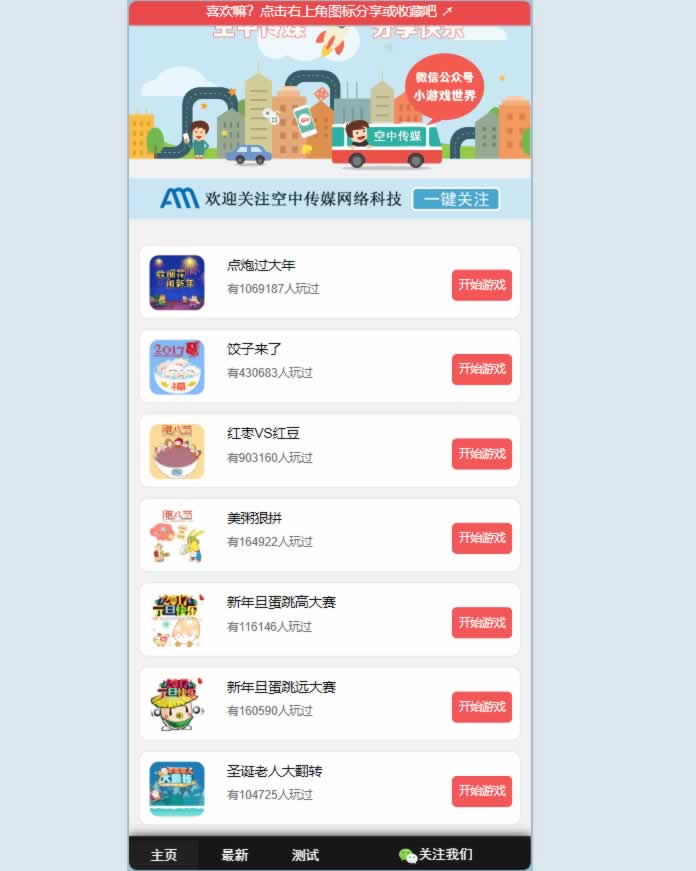This screenshot has width=696, height=871.
Task: Open the 饺子来了 game icon
Action: point(177,367)
